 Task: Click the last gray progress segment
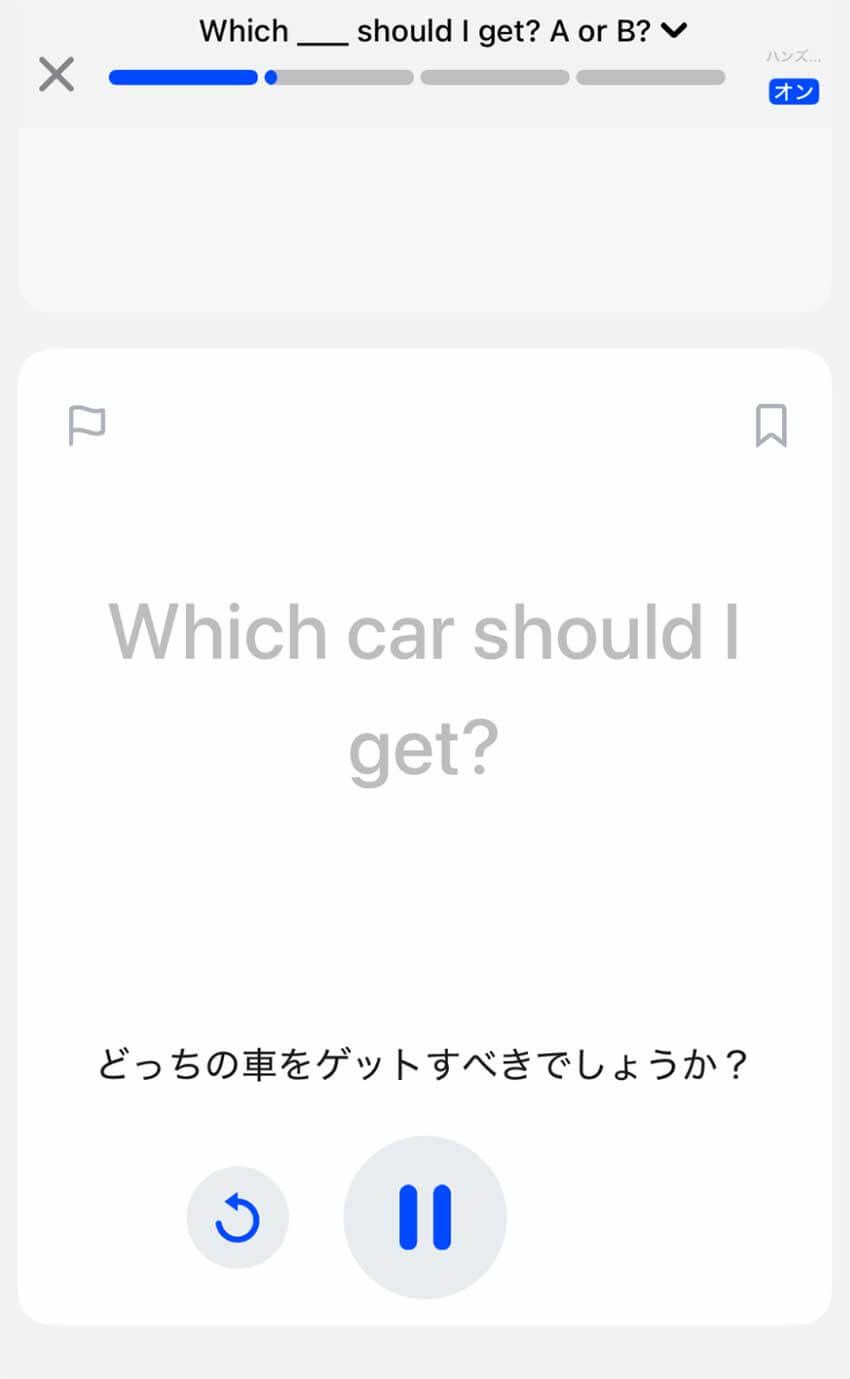pyautogui.click(x=650, y=76)
